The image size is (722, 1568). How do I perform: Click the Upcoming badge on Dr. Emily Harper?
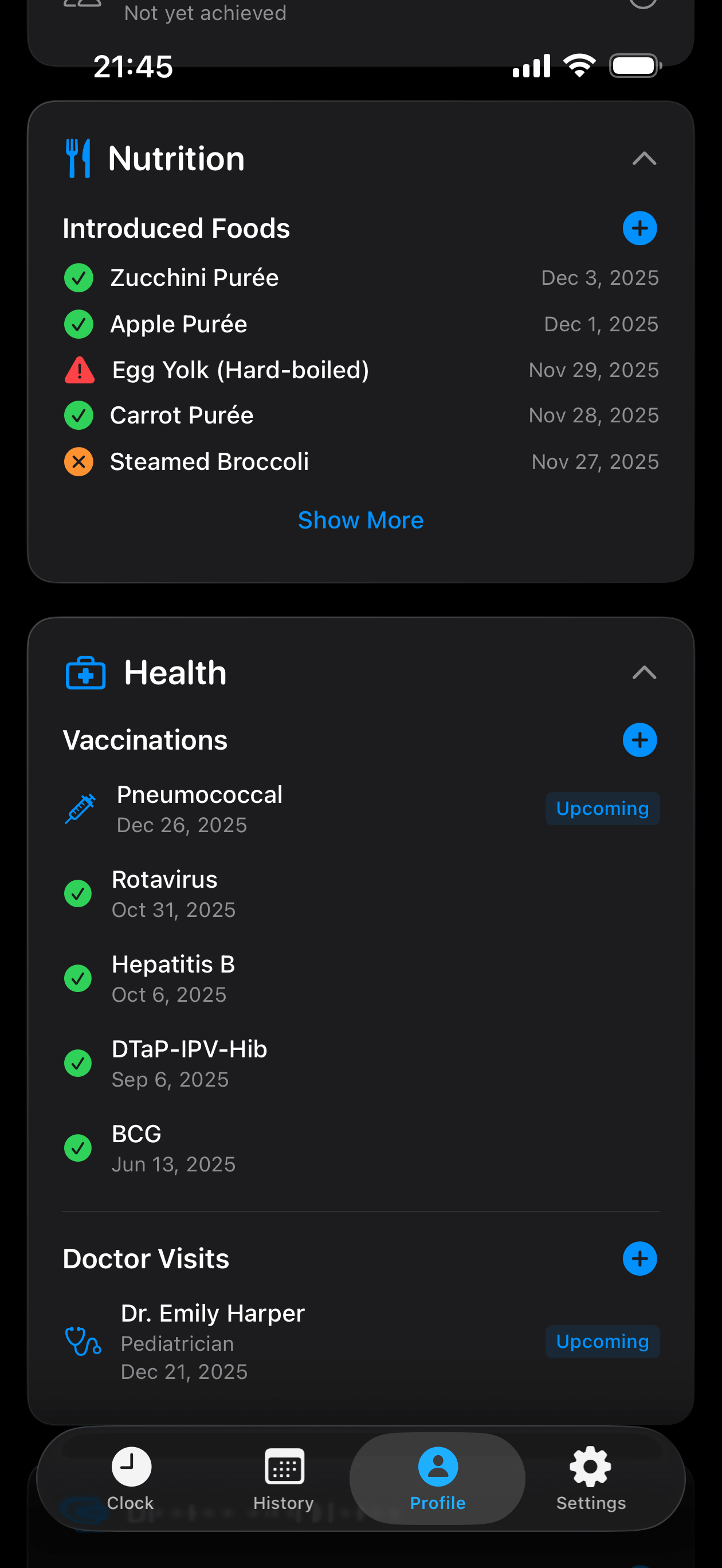pos(602,1342)
